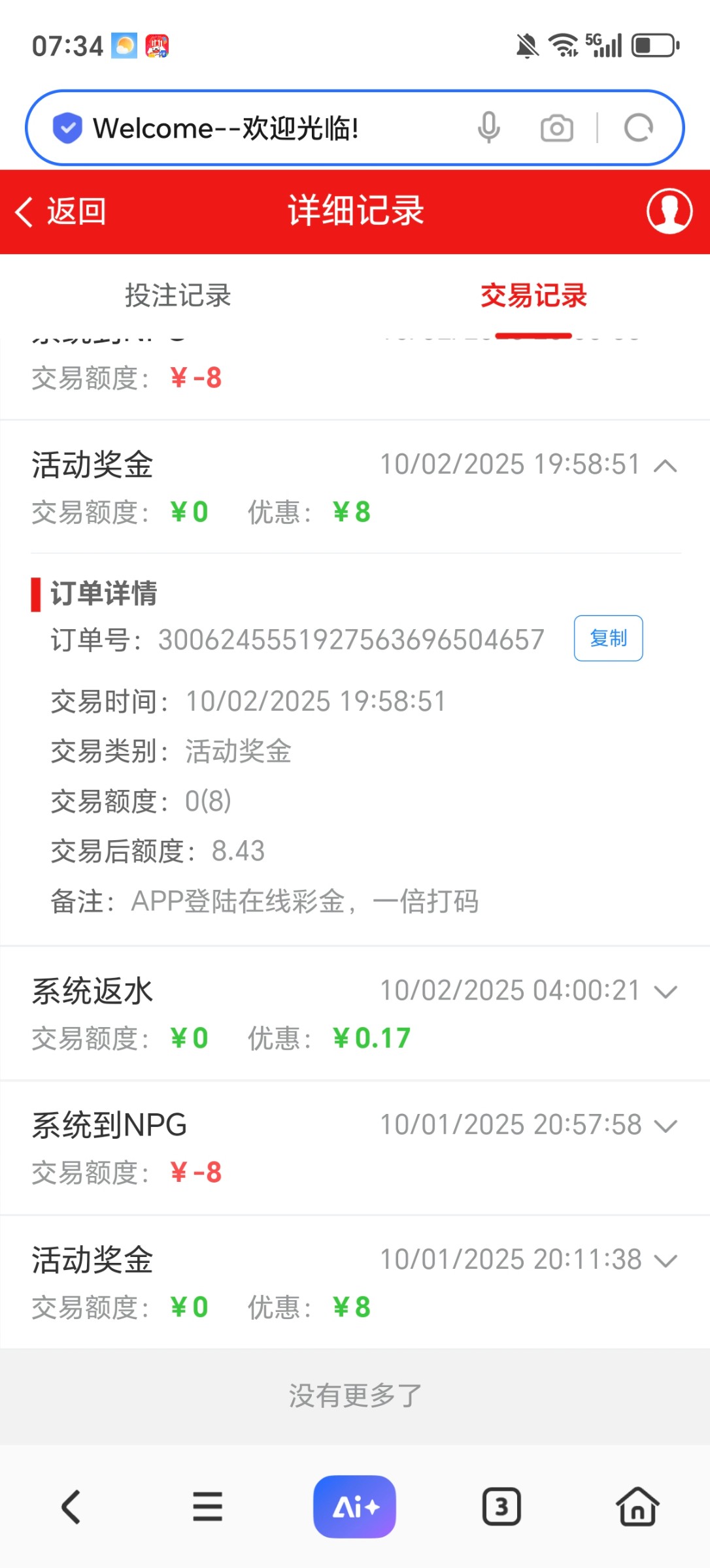This screenshot has height=1568, width=710.
Task: Switch to the 投注记录 tab
Action: click(x=178, y=295)
